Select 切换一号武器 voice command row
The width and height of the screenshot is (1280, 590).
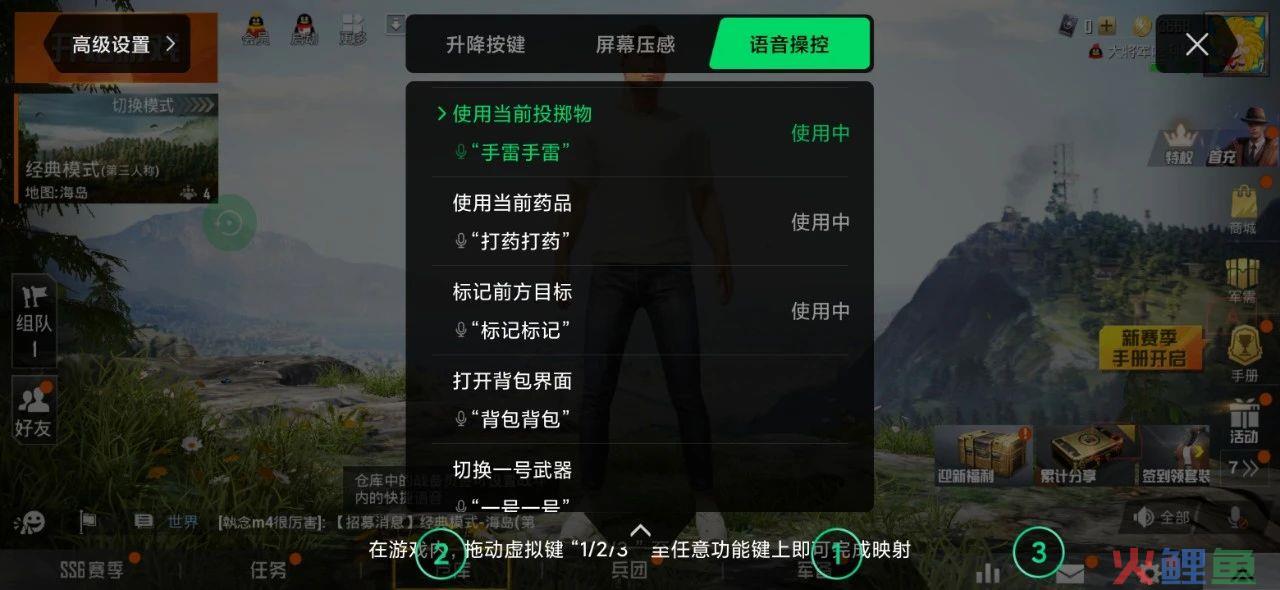point(640,482)
